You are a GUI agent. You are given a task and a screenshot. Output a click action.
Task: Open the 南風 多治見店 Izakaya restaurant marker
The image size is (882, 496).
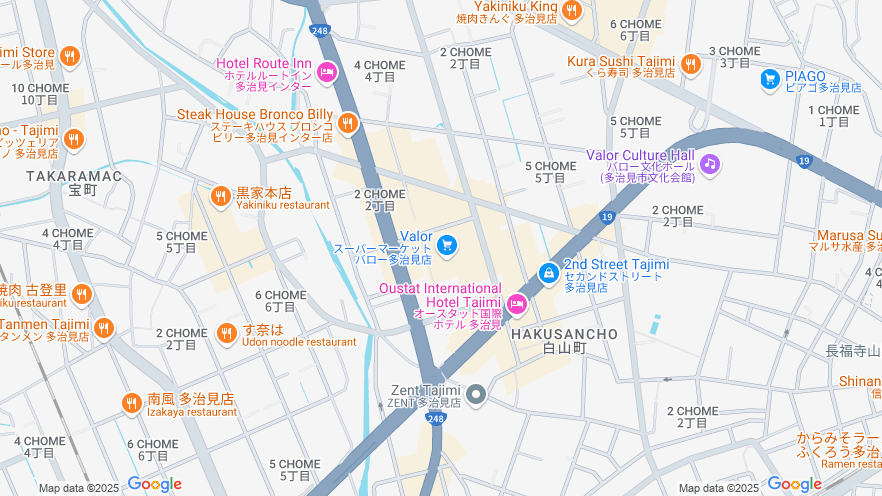point(131,403)
